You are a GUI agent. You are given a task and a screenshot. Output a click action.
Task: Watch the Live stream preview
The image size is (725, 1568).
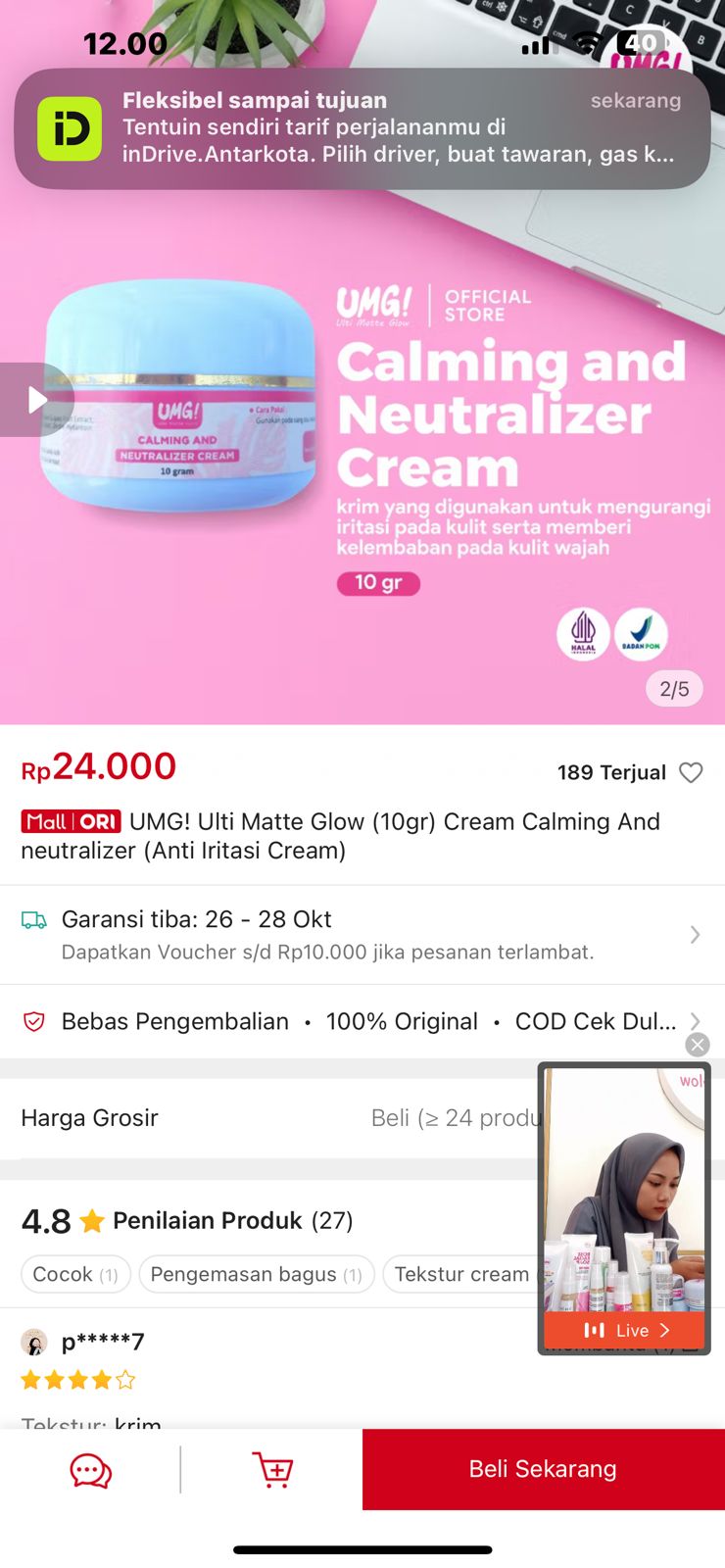(624, 1207)
